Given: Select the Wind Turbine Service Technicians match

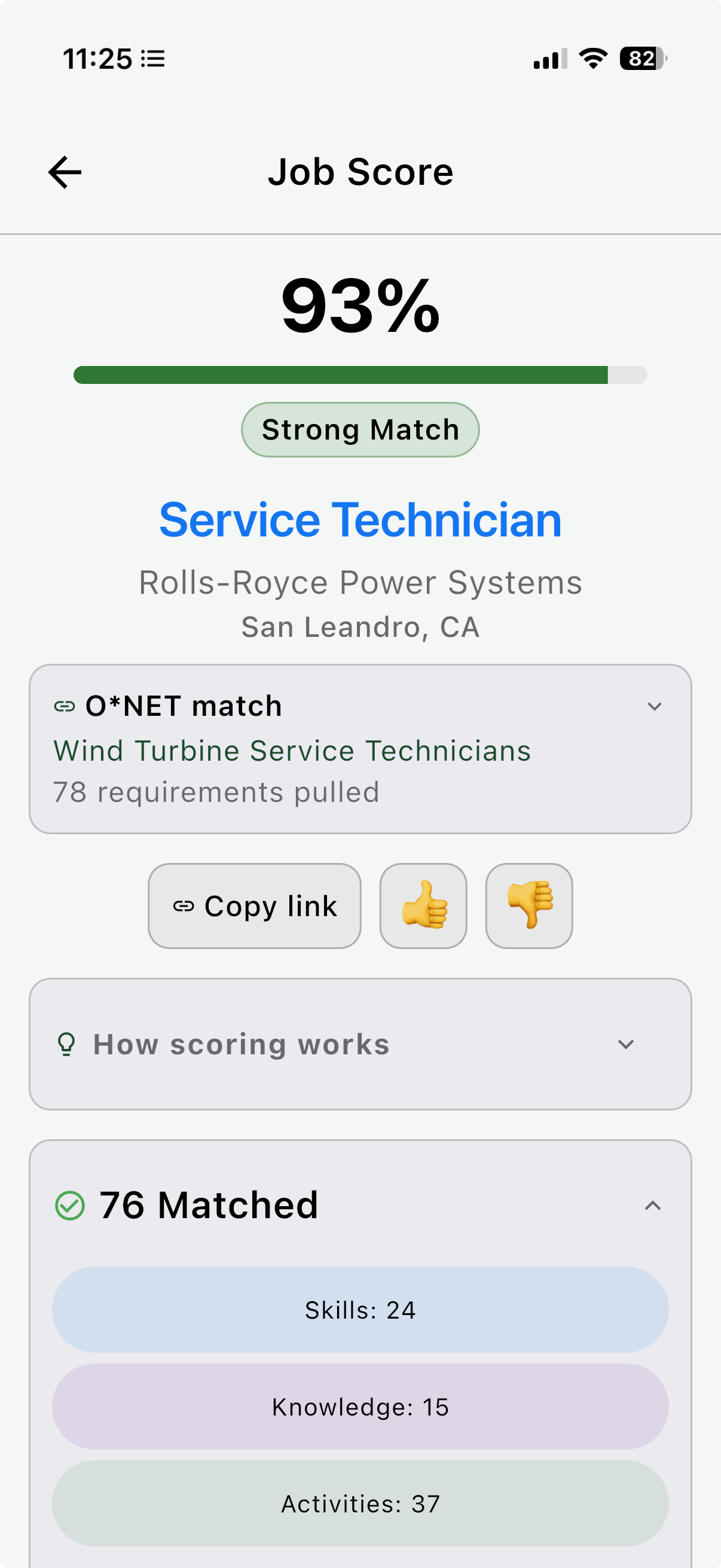Looking at the screenshot, I should pyautogui.click(x=292, y=750).
